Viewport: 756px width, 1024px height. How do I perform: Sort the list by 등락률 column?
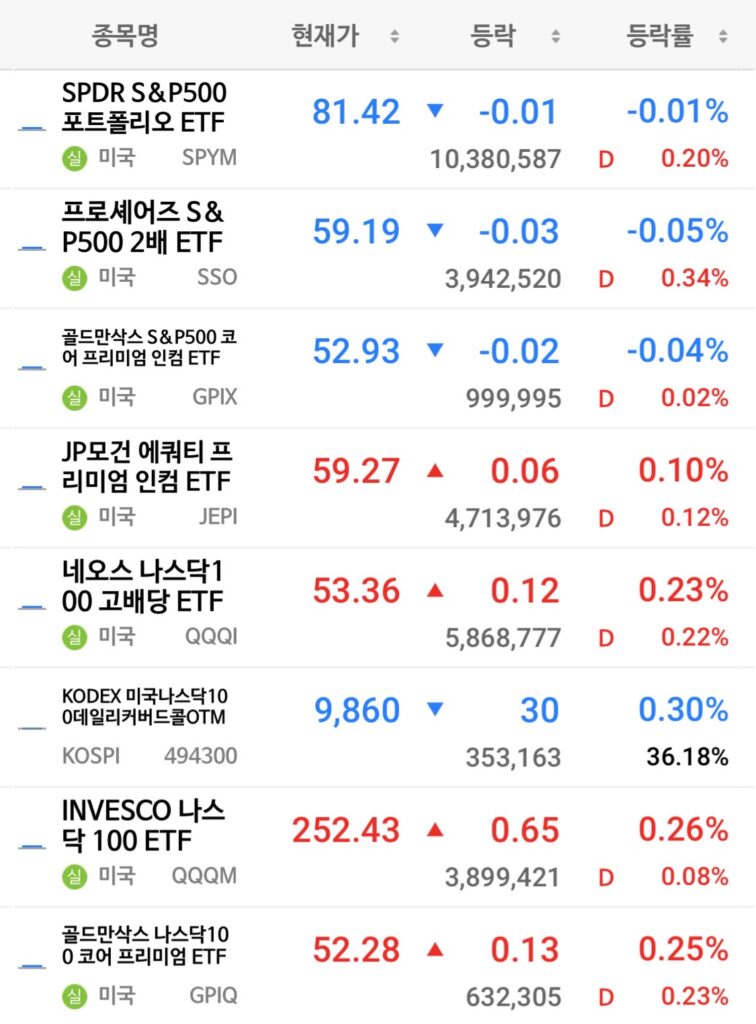[x=677, y=37]
